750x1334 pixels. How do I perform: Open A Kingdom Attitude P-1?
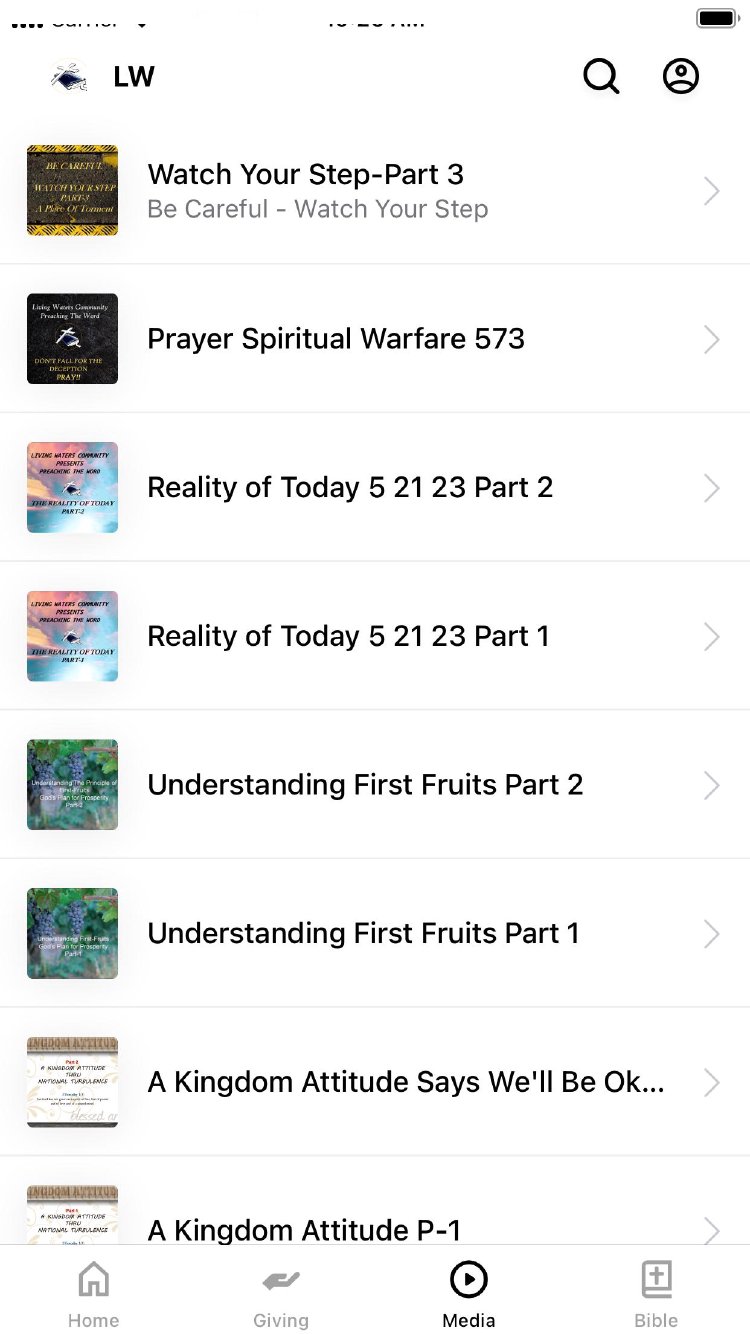tap(375, 1226)
